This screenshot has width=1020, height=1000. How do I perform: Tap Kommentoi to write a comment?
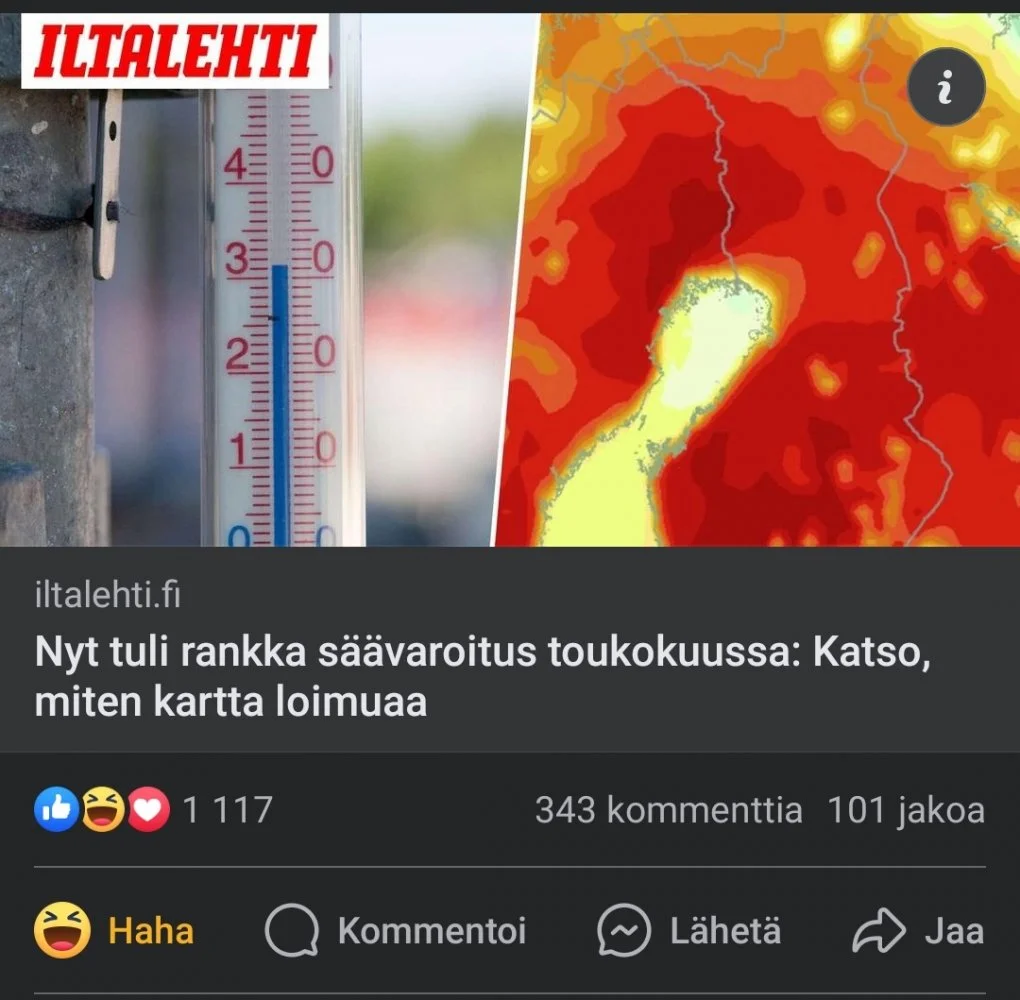point(396,931)
